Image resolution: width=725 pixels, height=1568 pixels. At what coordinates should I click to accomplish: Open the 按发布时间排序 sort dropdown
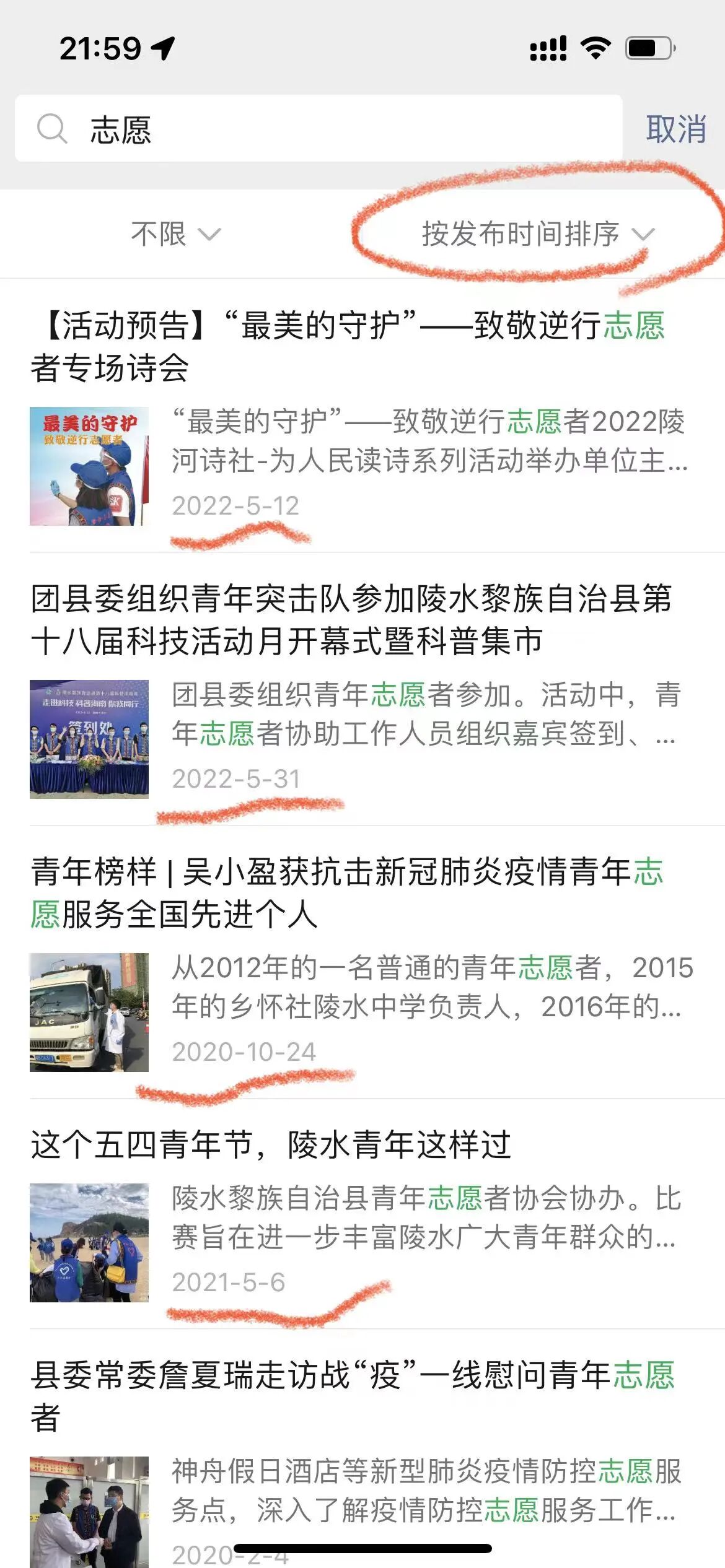tap(537, 234)
